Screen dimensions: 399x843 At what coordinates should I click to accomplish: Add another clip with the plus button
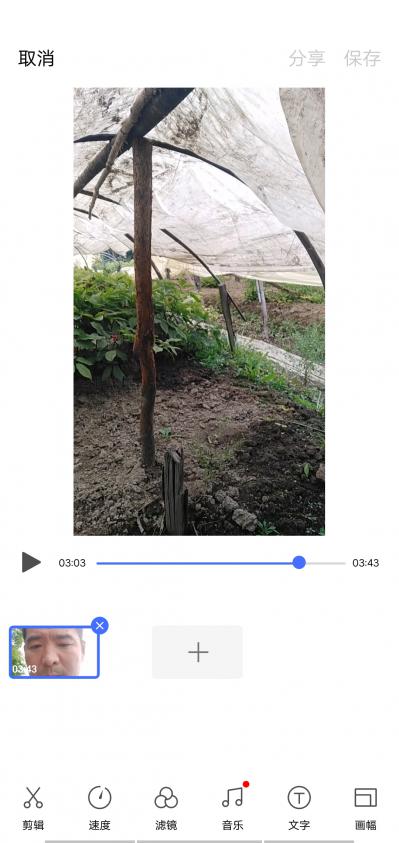tap(197, 652)
